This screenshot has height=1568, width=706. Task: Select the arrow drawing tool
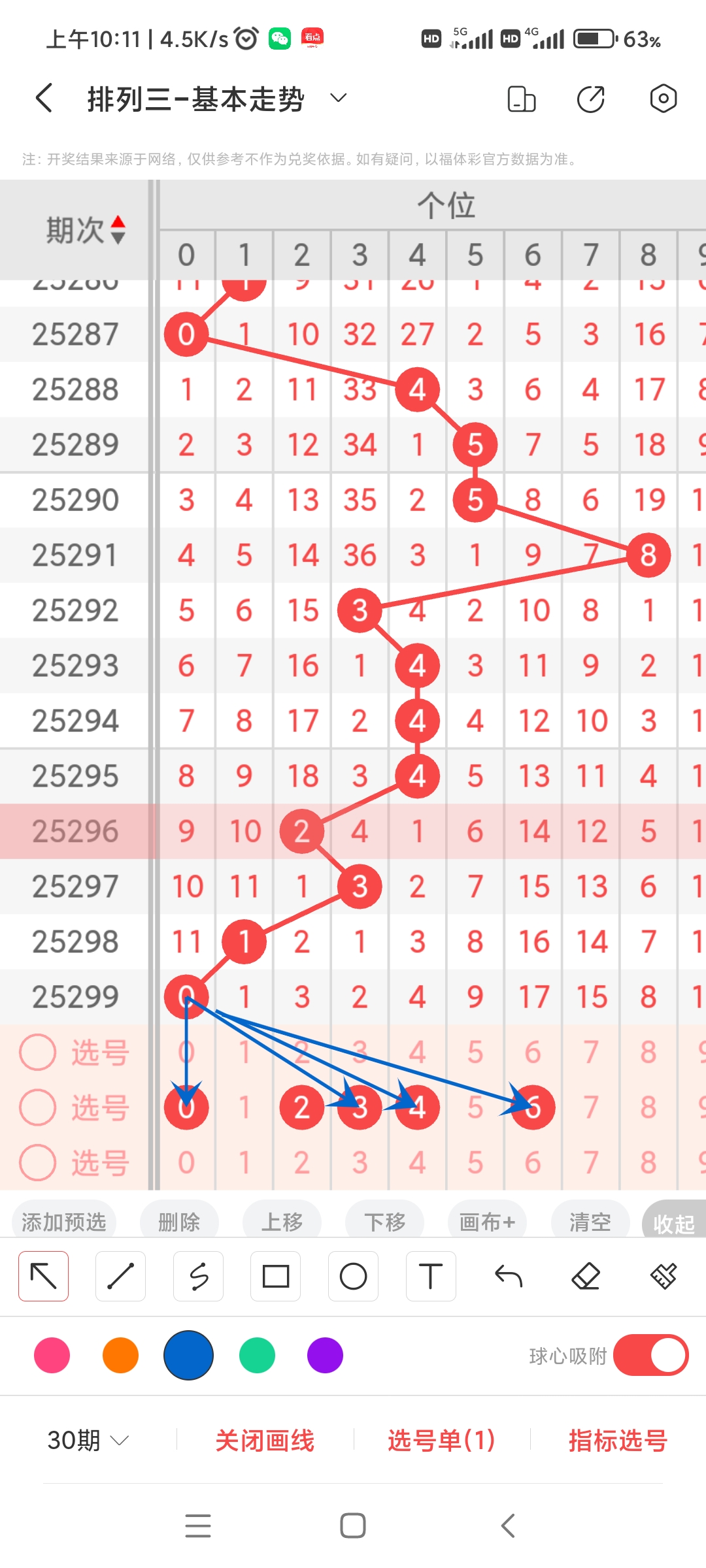tap(43, 1275)
